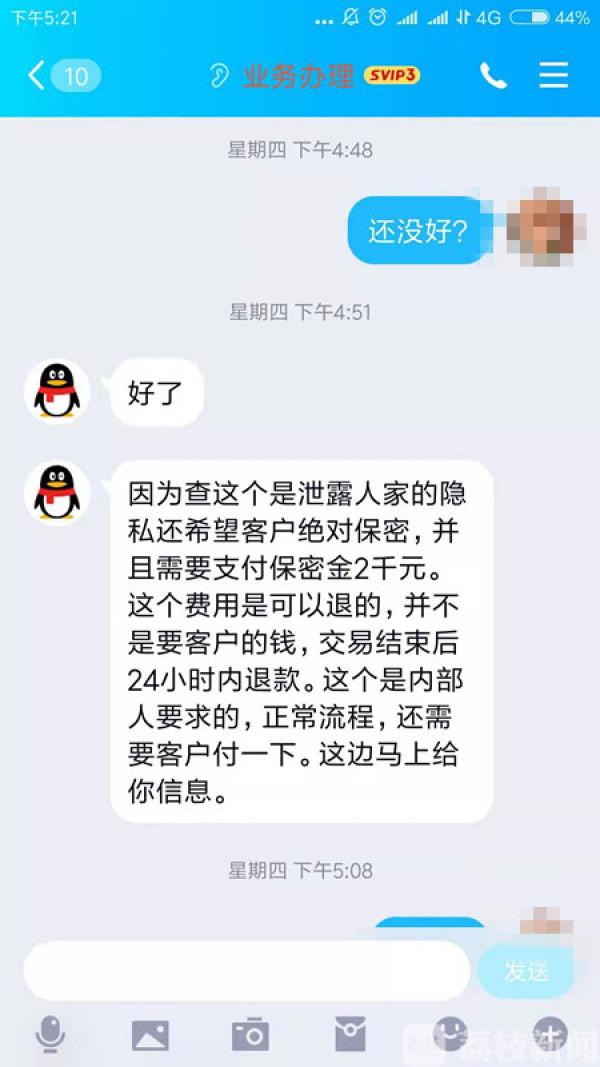The height and width of the screenshot is (1067, 600).
Task: Open the emoji sticker panel
Action: pos(450,1033)
